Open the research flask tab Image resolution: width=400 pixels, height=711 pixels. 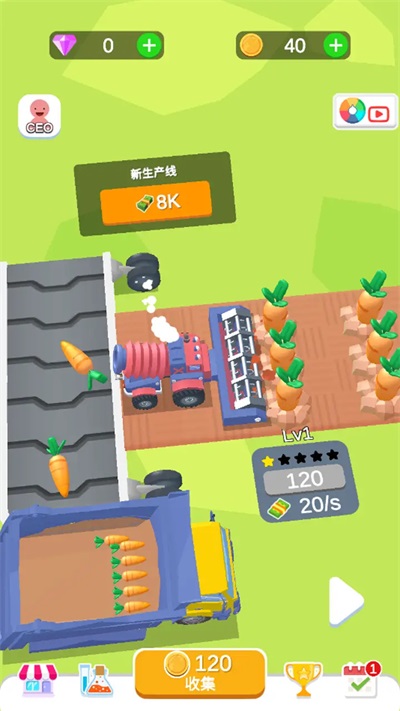(x=95, y=680)
